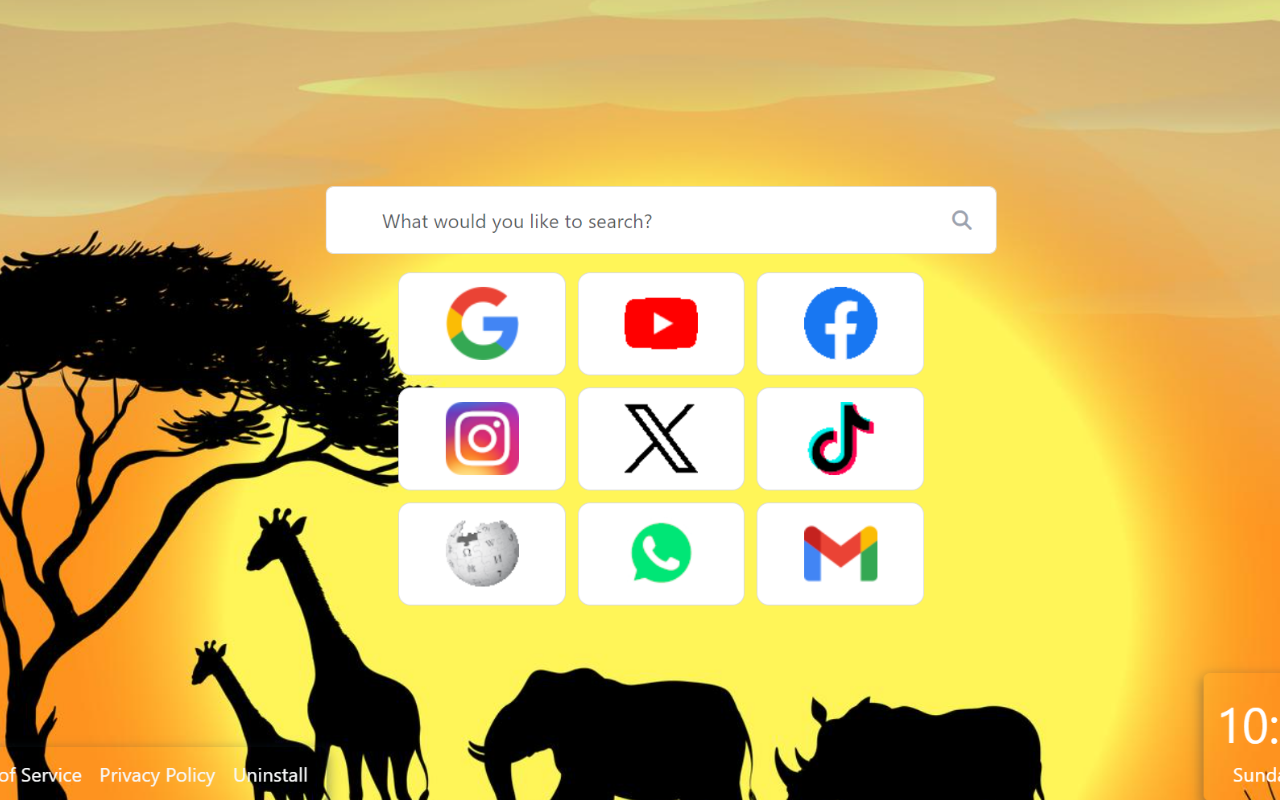Open the YouTube shortcut tile
The width and height of the screenshot is (1280, 800).
point(661,324)
